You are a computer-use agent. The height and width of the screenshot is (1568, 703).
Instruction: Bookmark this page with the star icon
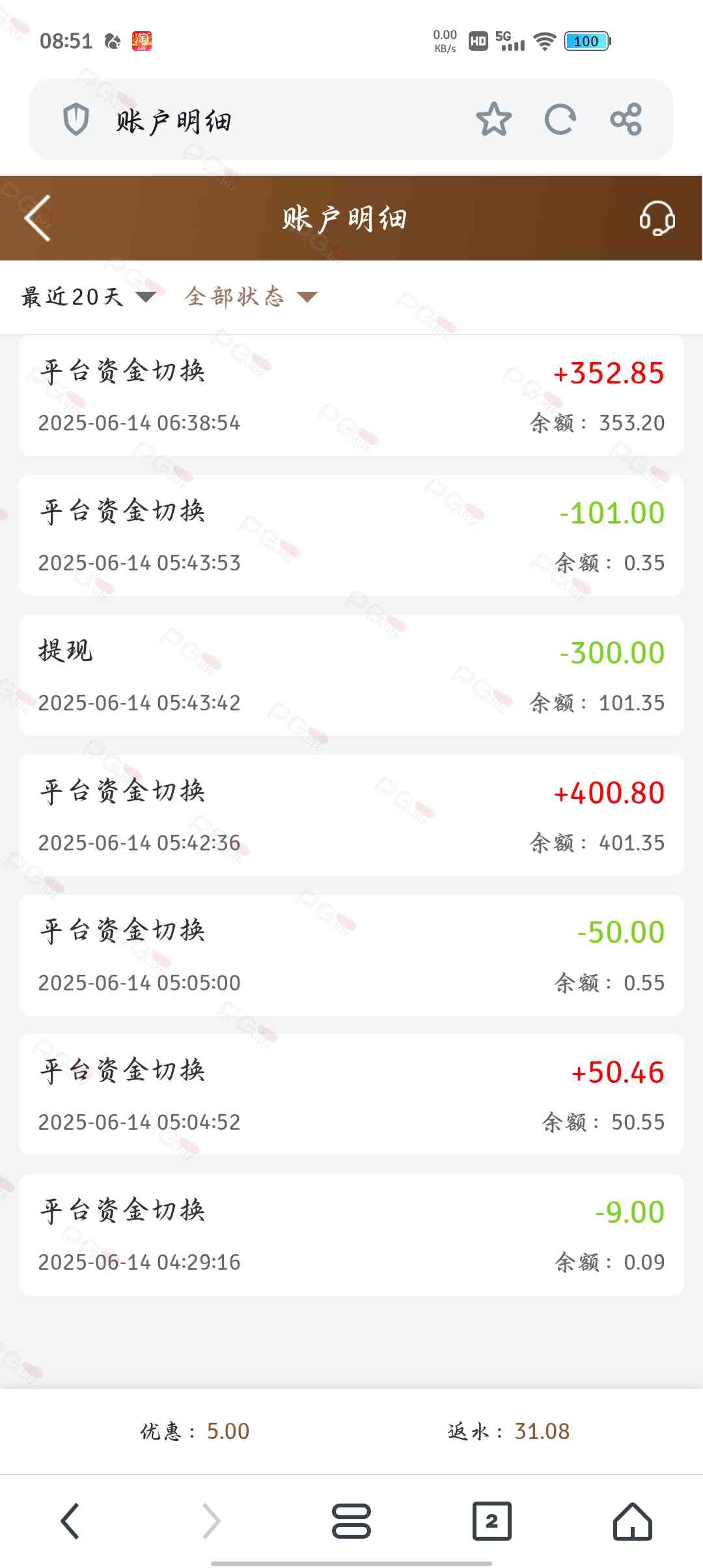[494, 119]
